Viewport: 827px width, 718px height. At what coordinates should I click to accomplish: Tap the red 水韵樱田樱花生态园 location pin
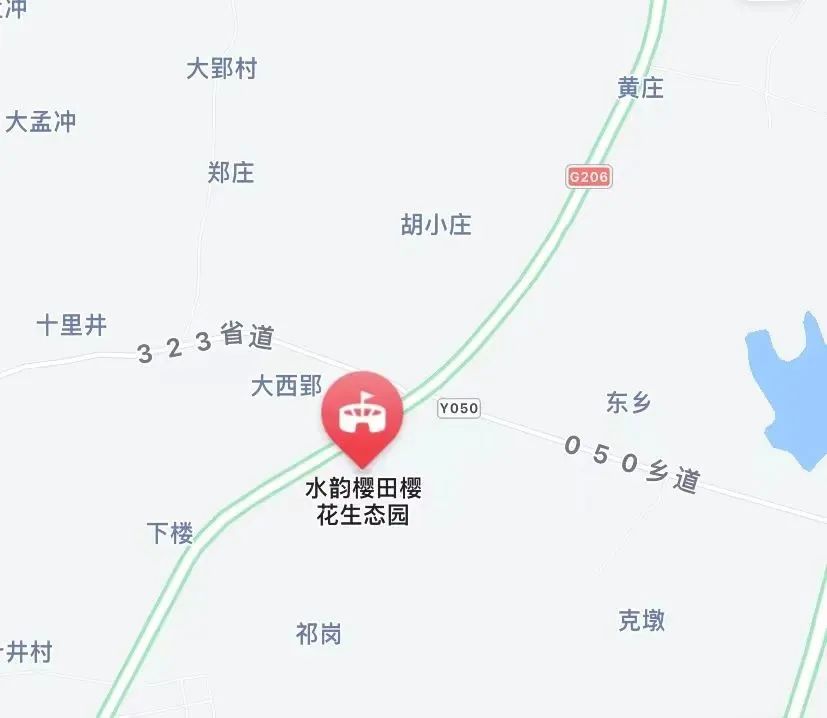pos(361,414)
